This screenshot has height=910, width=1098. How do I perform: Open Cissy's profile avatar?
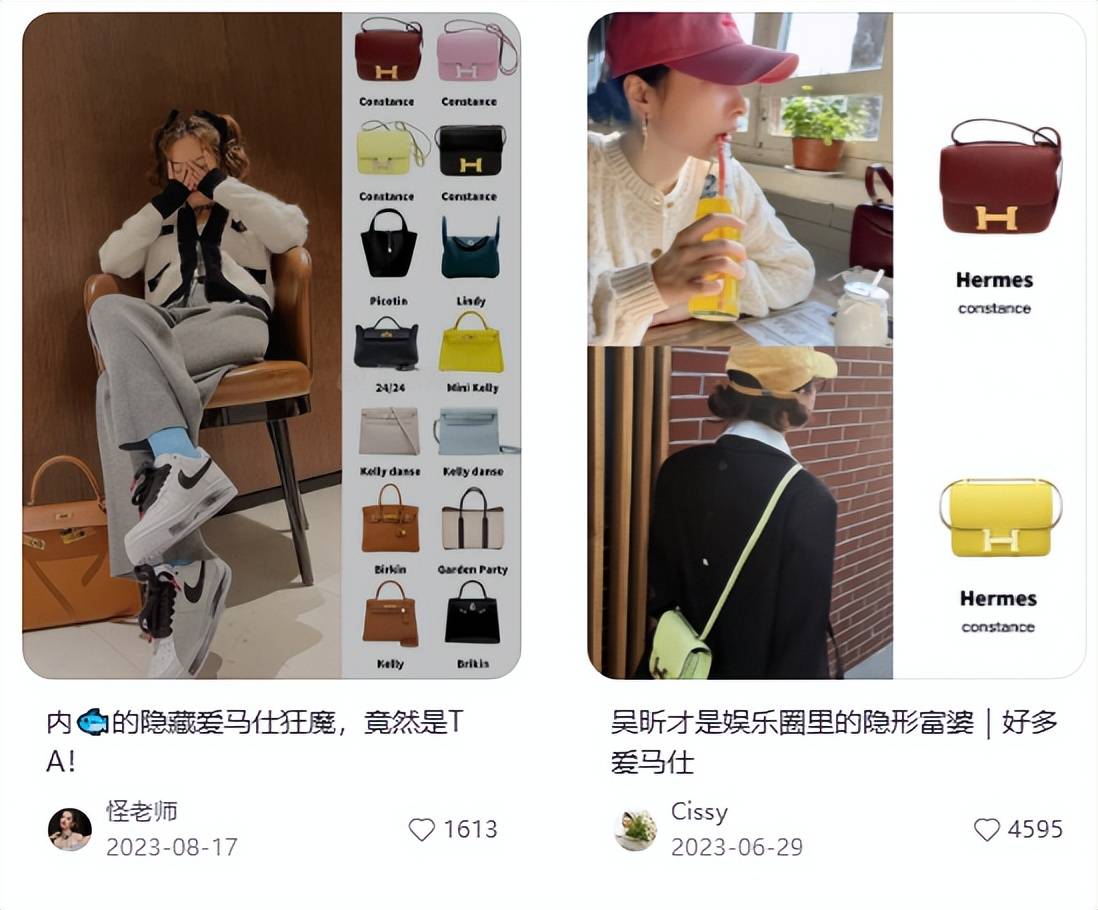[x=635, y=830]
